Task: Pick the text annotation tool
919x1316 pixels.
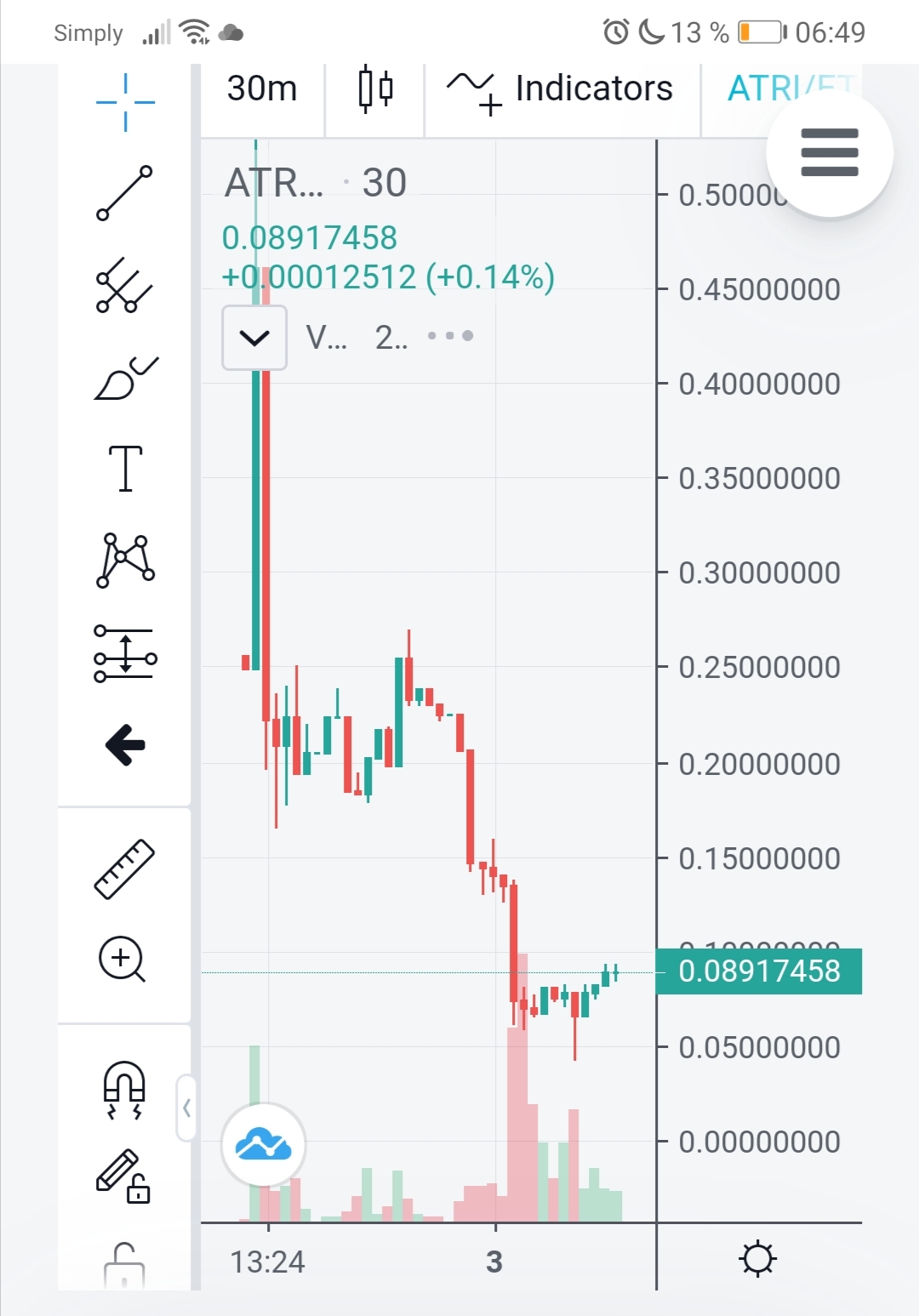Action: (125, 469)
